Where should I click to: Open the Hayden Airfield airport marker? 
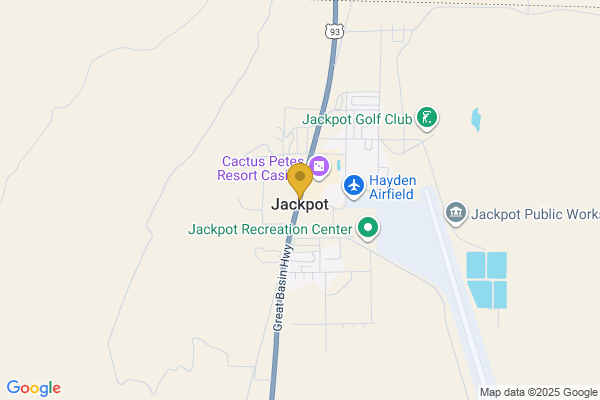(x=354, y=185)
